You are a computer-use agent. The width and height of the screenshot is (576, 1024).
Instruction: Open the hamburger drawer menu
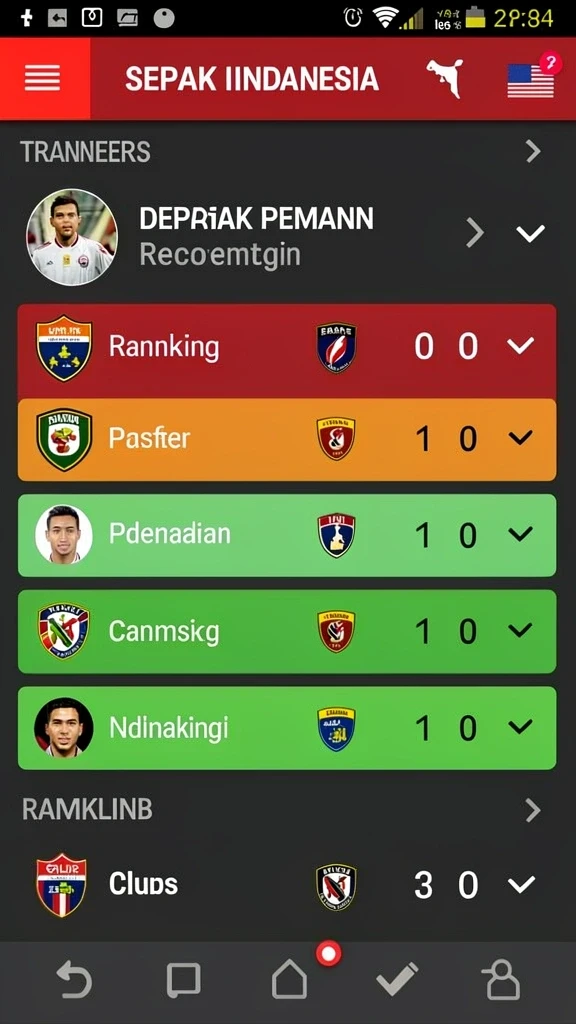(42, 78)
